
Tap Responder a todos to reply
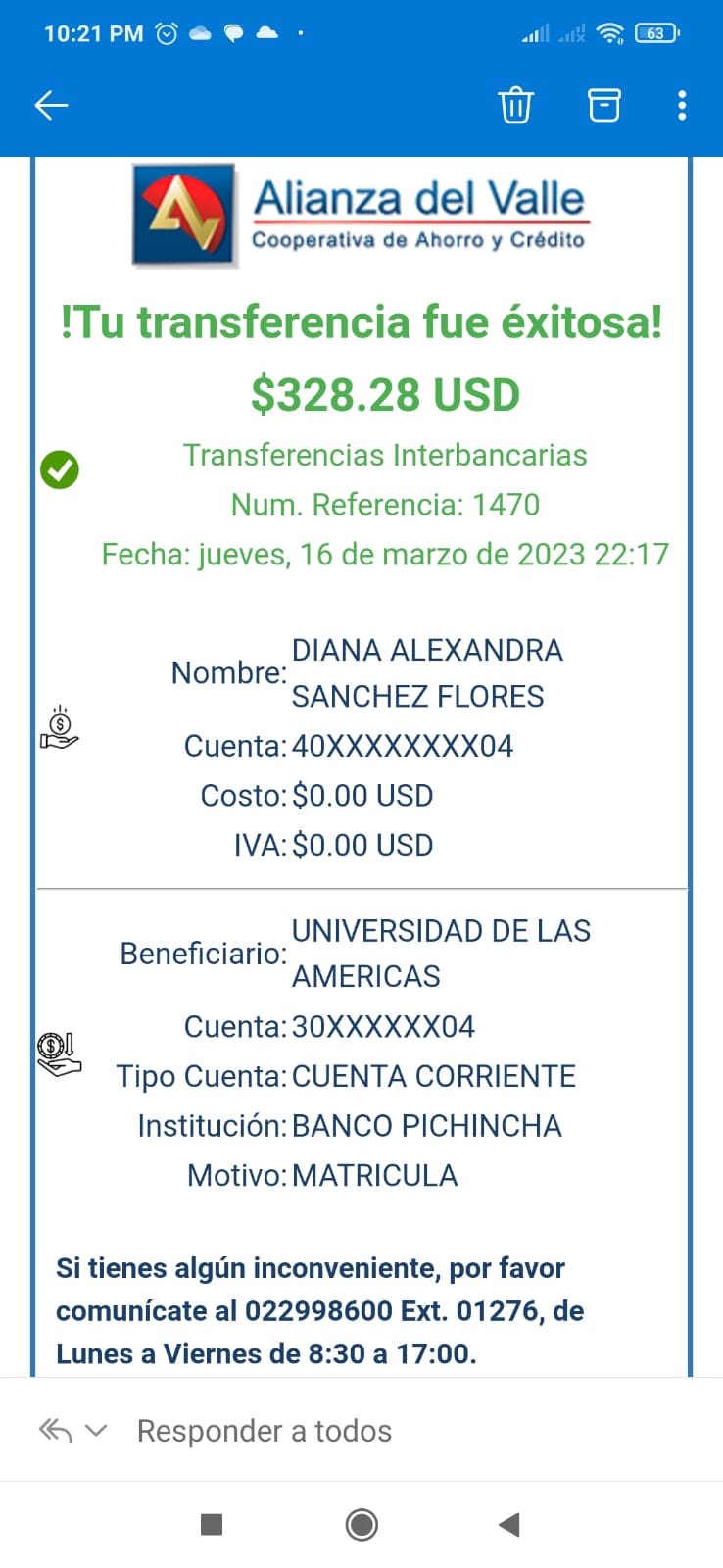pyautogui.click(x=264, y=1431)
